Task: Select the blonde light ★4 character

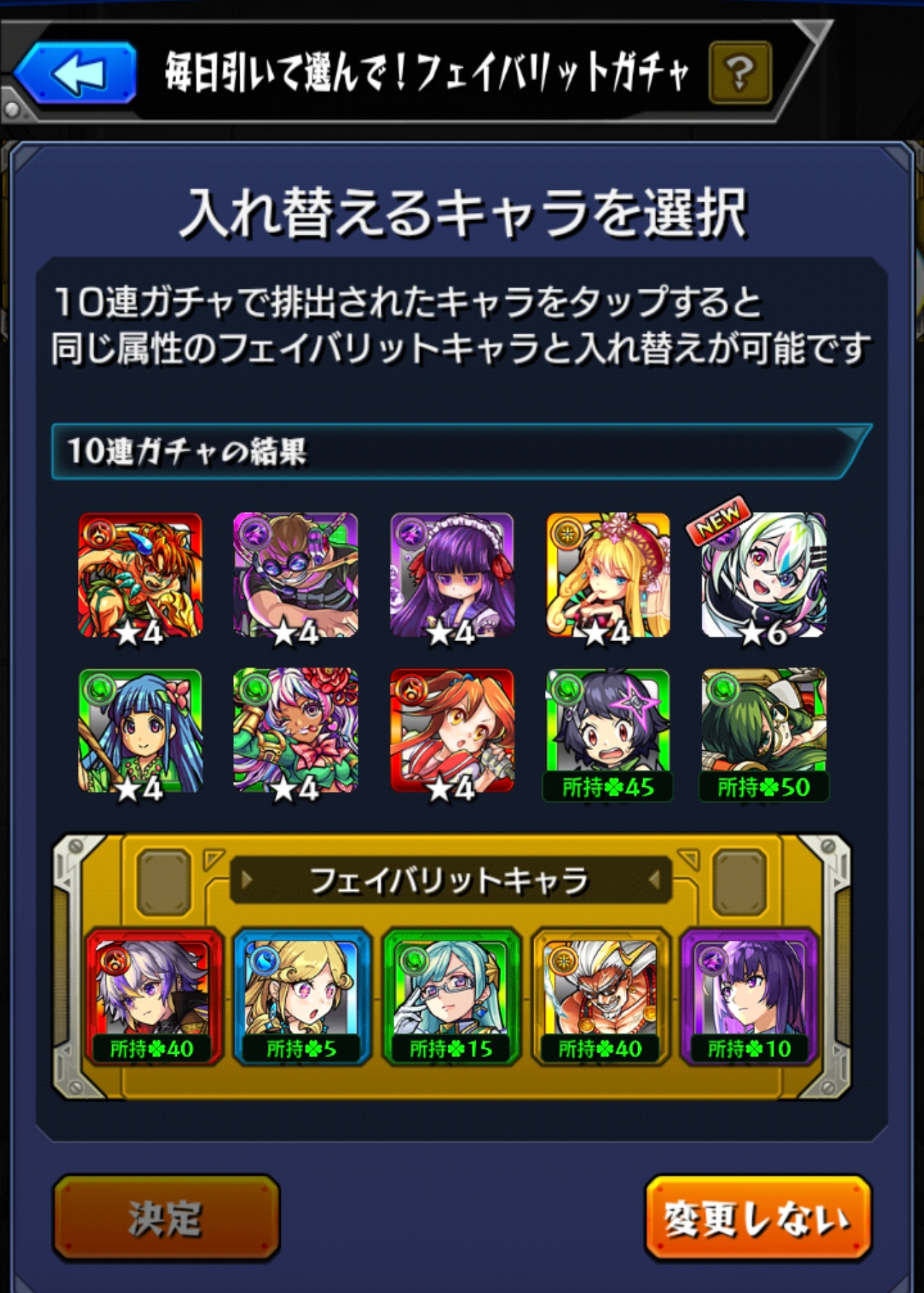Action: (608, 576)
